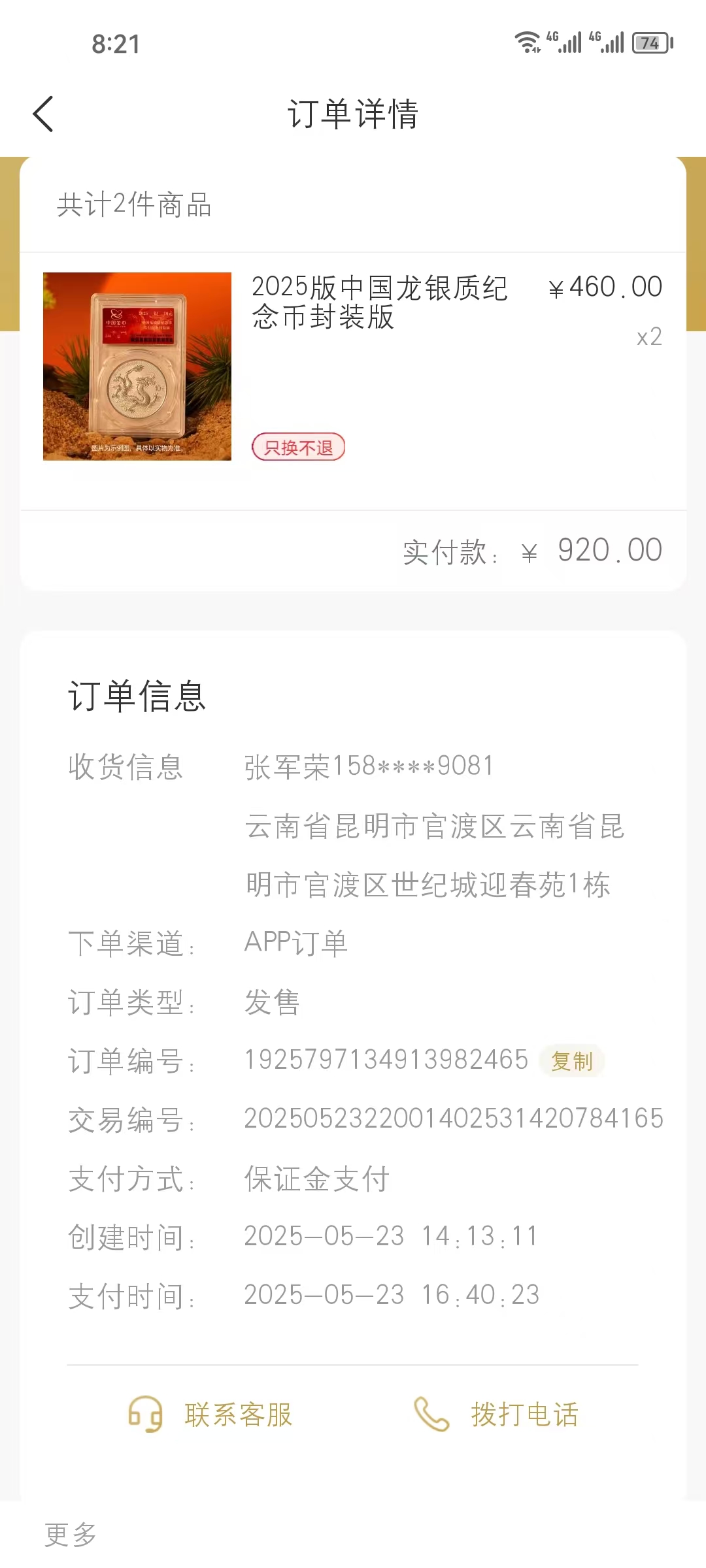Screen dimensions: 706x1568
Task: Copy the order number with 复制
Action: [x=572, y=1061]
